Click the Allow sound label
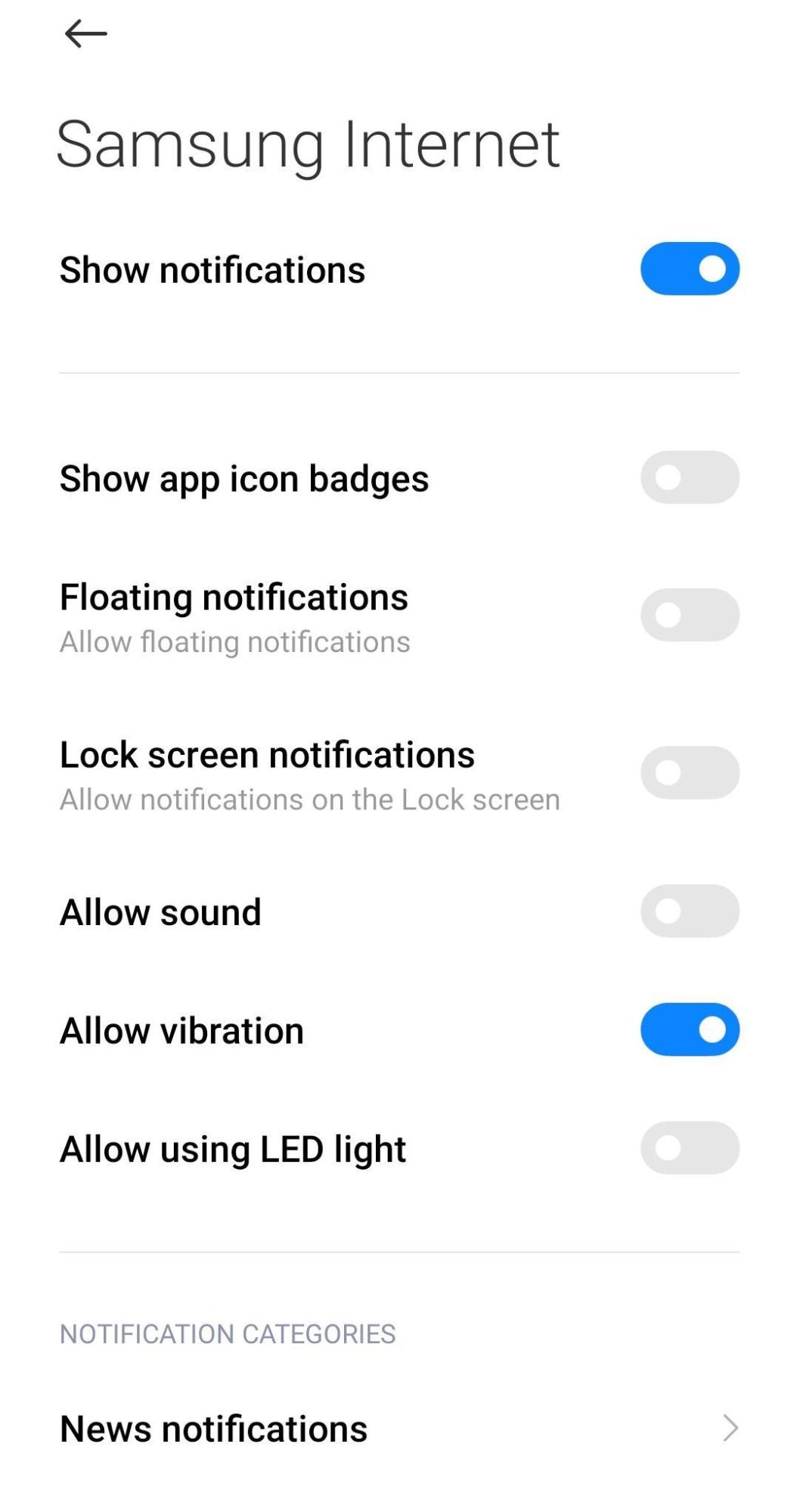 point(160,911)
